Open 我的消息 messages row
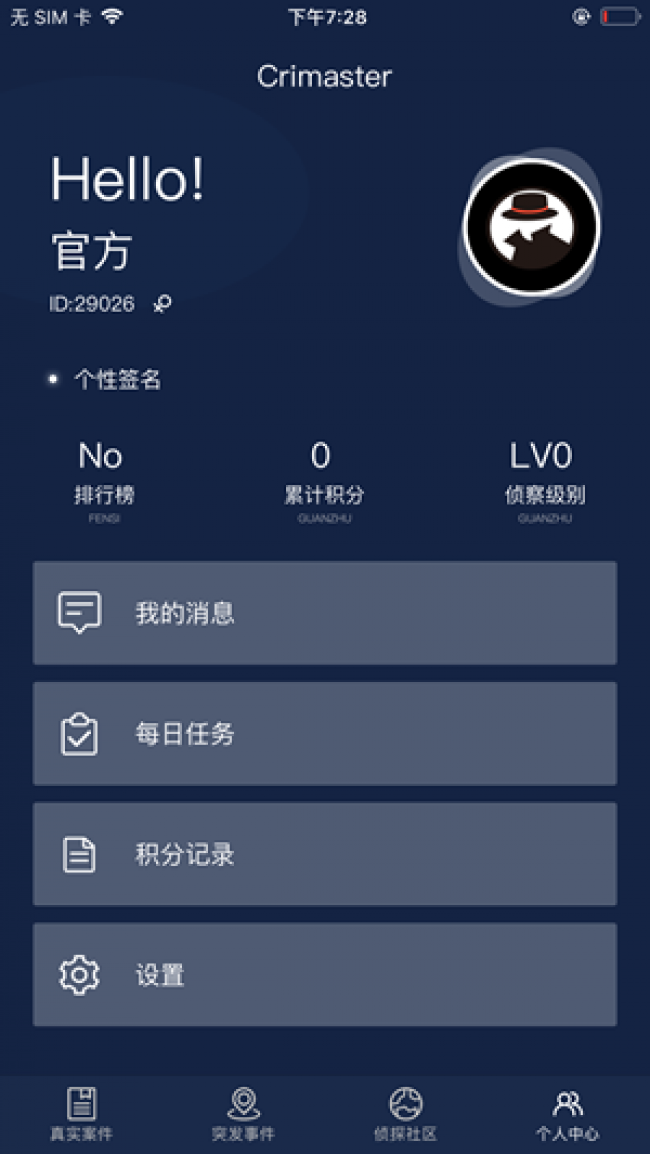Screen dimensions: 650x1154 (x=324, y=613)
